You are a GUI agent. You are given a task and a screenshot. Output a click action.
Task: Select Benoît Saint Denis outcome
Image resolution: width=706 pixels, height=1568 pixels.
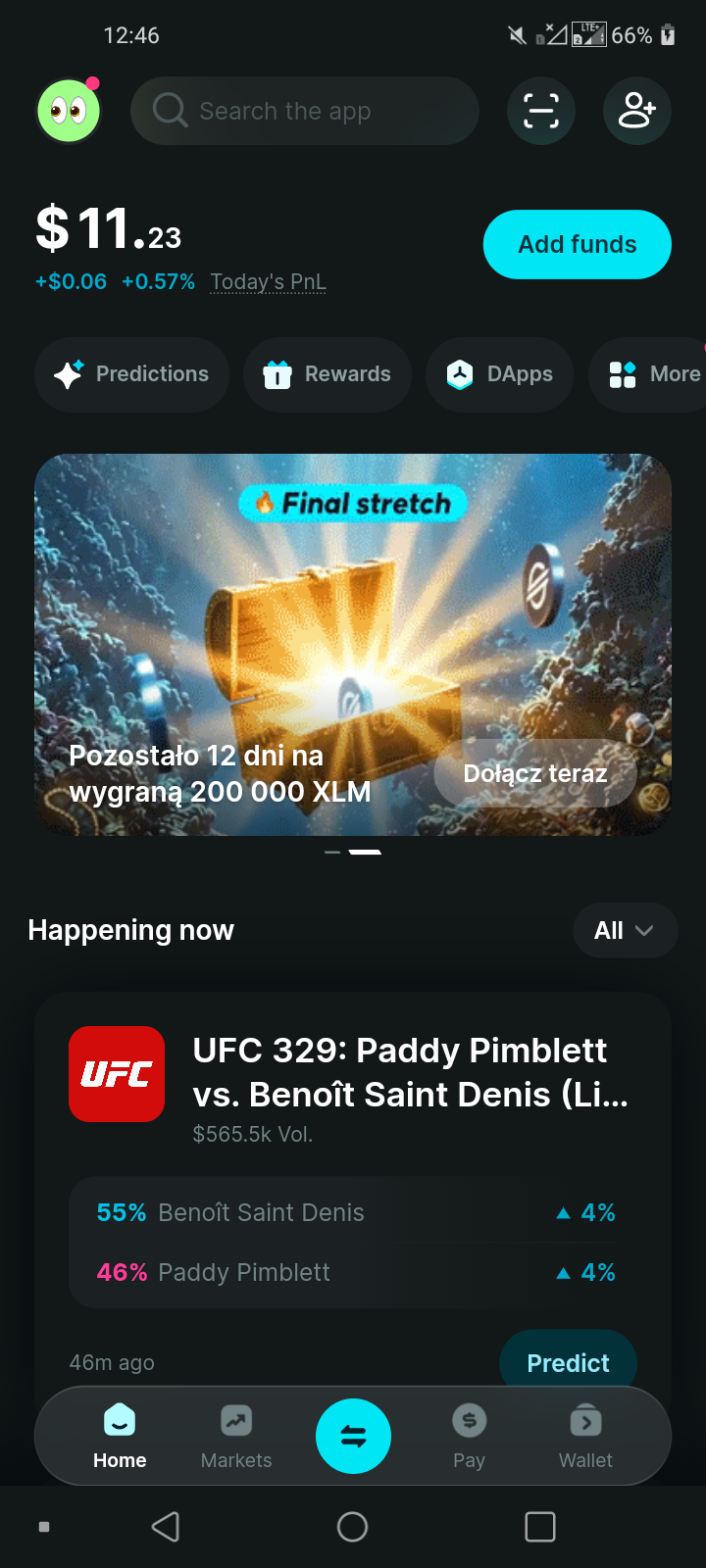pos(353,1213)
